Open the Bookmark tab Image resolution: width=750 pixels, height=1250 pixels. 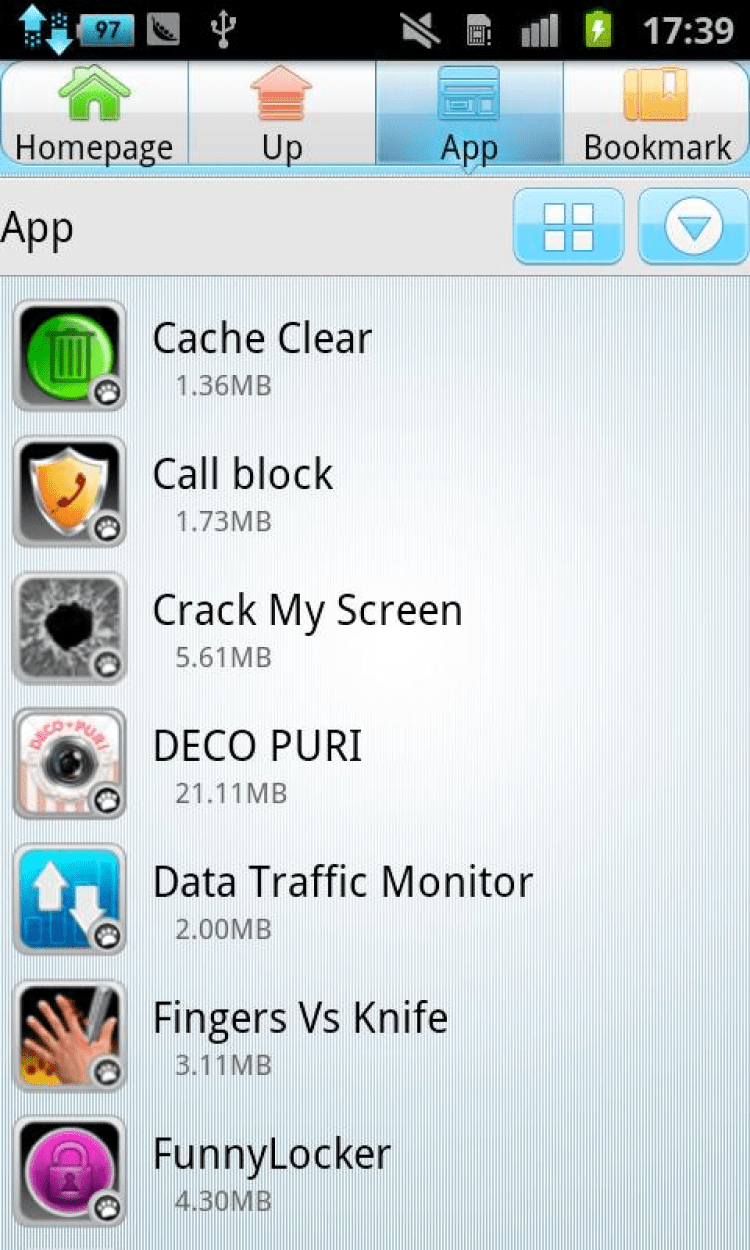pyautogui.click(x=657, y=115)
